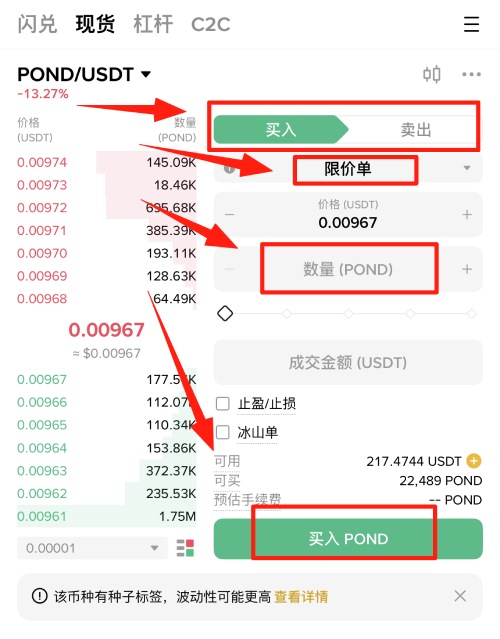Switch to the C2C tab
This screenshot has width=500, height=639.
(x=210, y=24)
